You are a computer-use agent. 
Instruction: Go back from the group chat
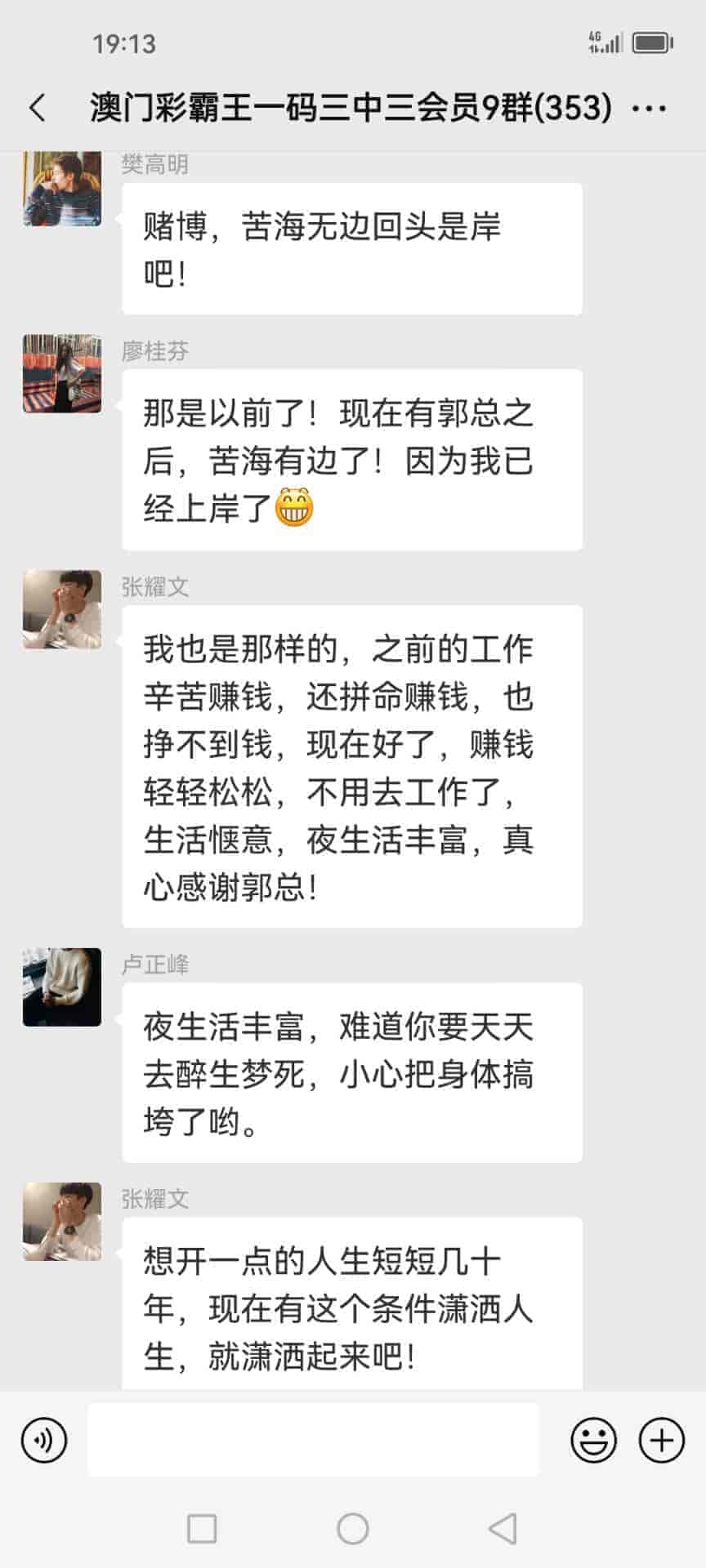[x=38, y=108]
